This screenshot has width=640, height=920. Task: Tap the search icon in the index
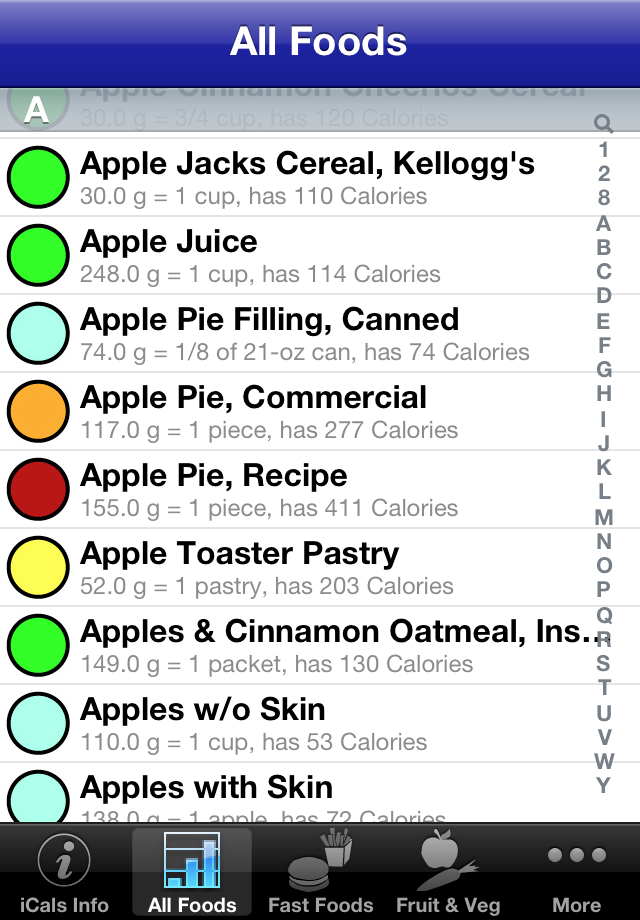pos(603,124)
